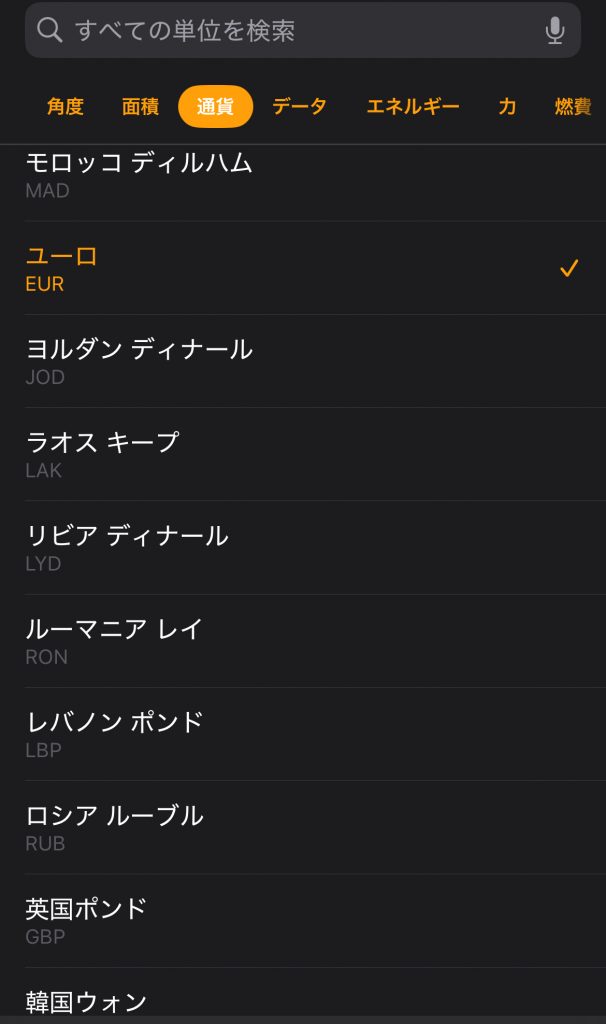The height and width of the screenshot is (1024, 606).
Task: Switch to the 角度 category
Action: (x=65, y=107)
